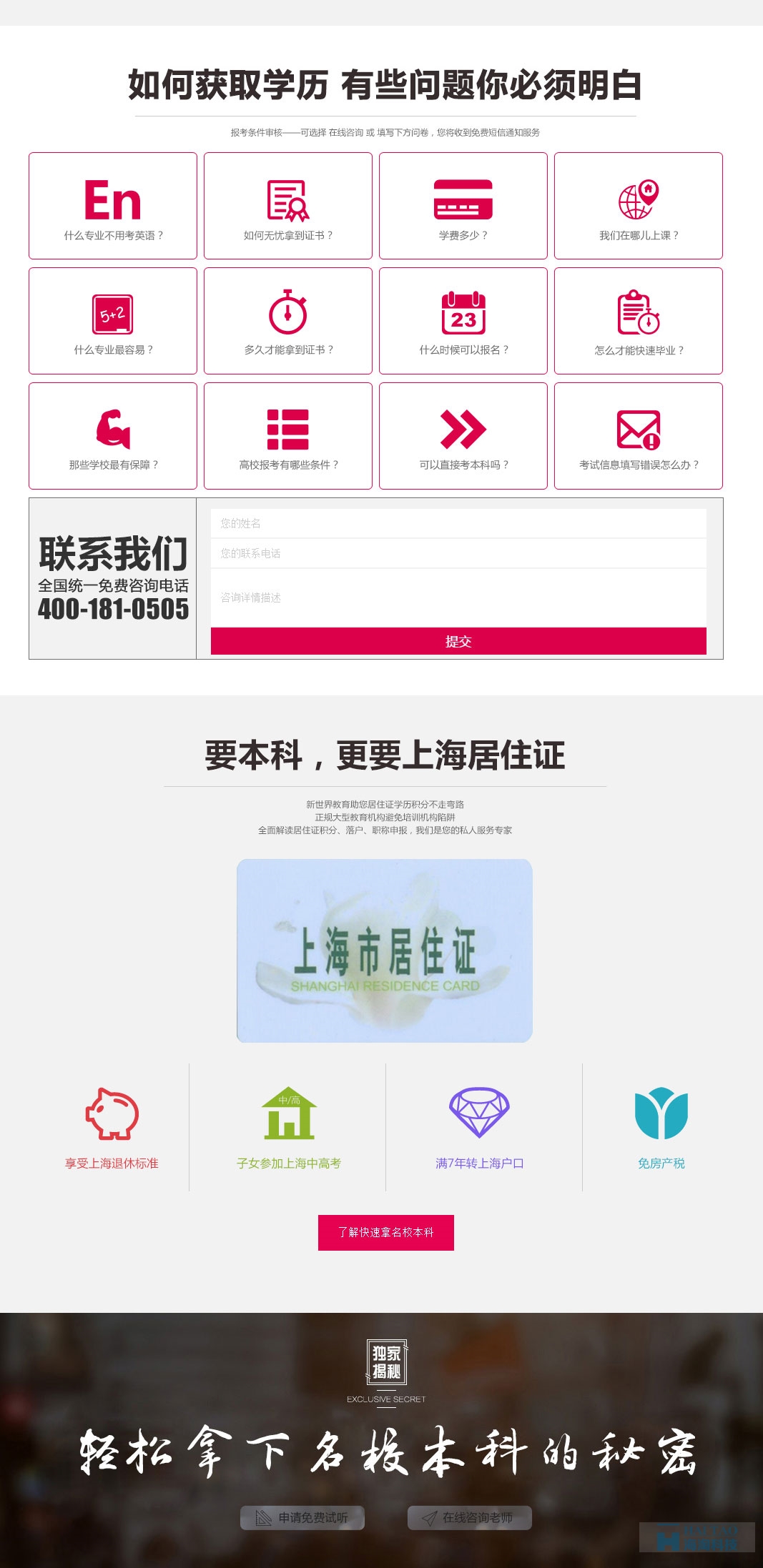Tap the '申请免费试听' button
This screenshot has height=1568, width=763.
[x=302, y=1517]
